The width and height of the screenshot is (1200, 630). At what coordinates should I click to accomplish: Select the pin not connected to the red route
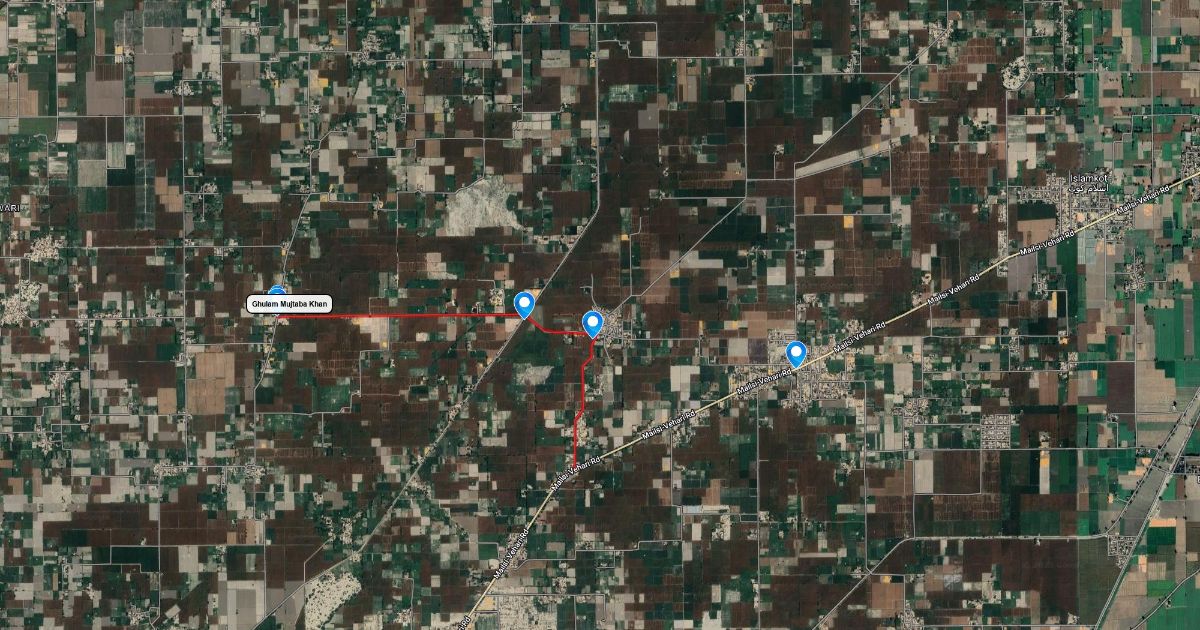click(796, 353)
